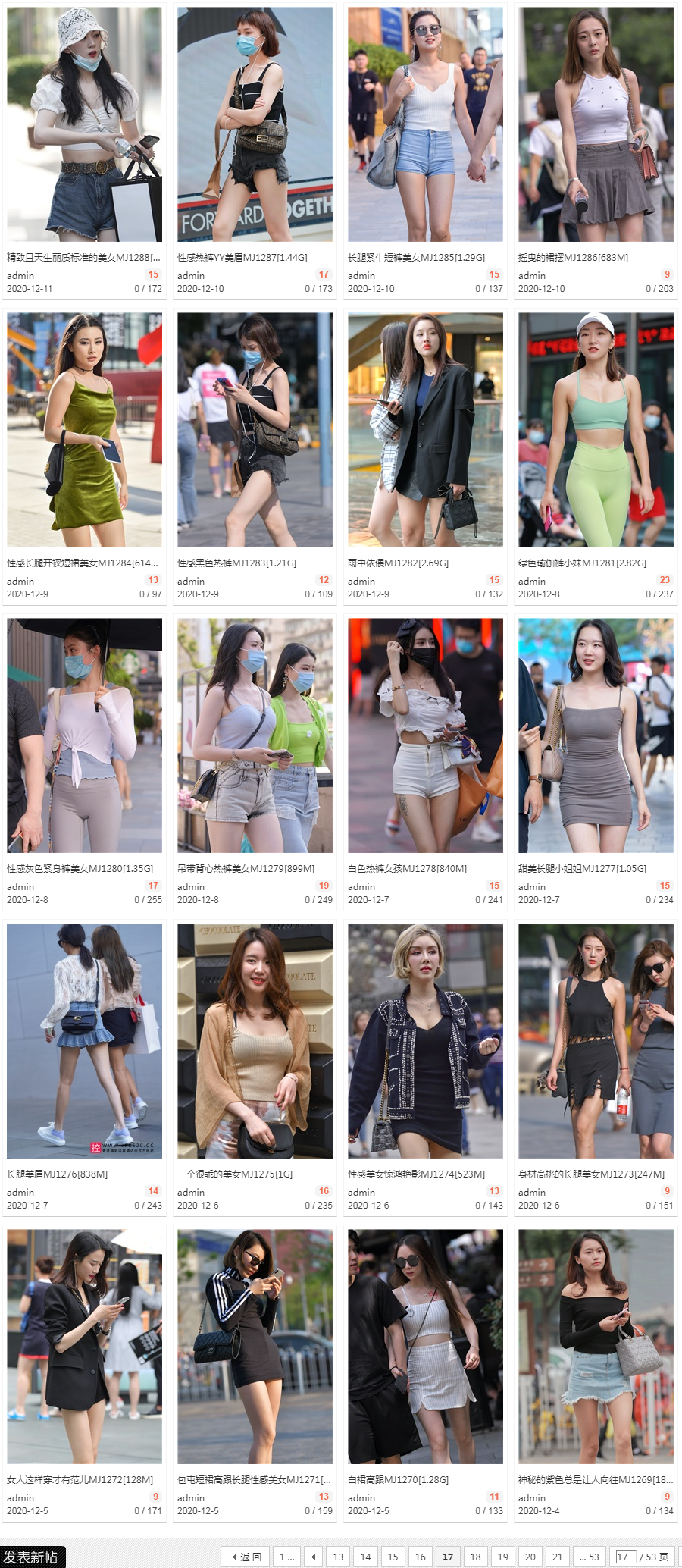This screenshot has height=1568, width=682.
Task: Jump to first page via 1 ...
Action: (x=286, y=1557)
